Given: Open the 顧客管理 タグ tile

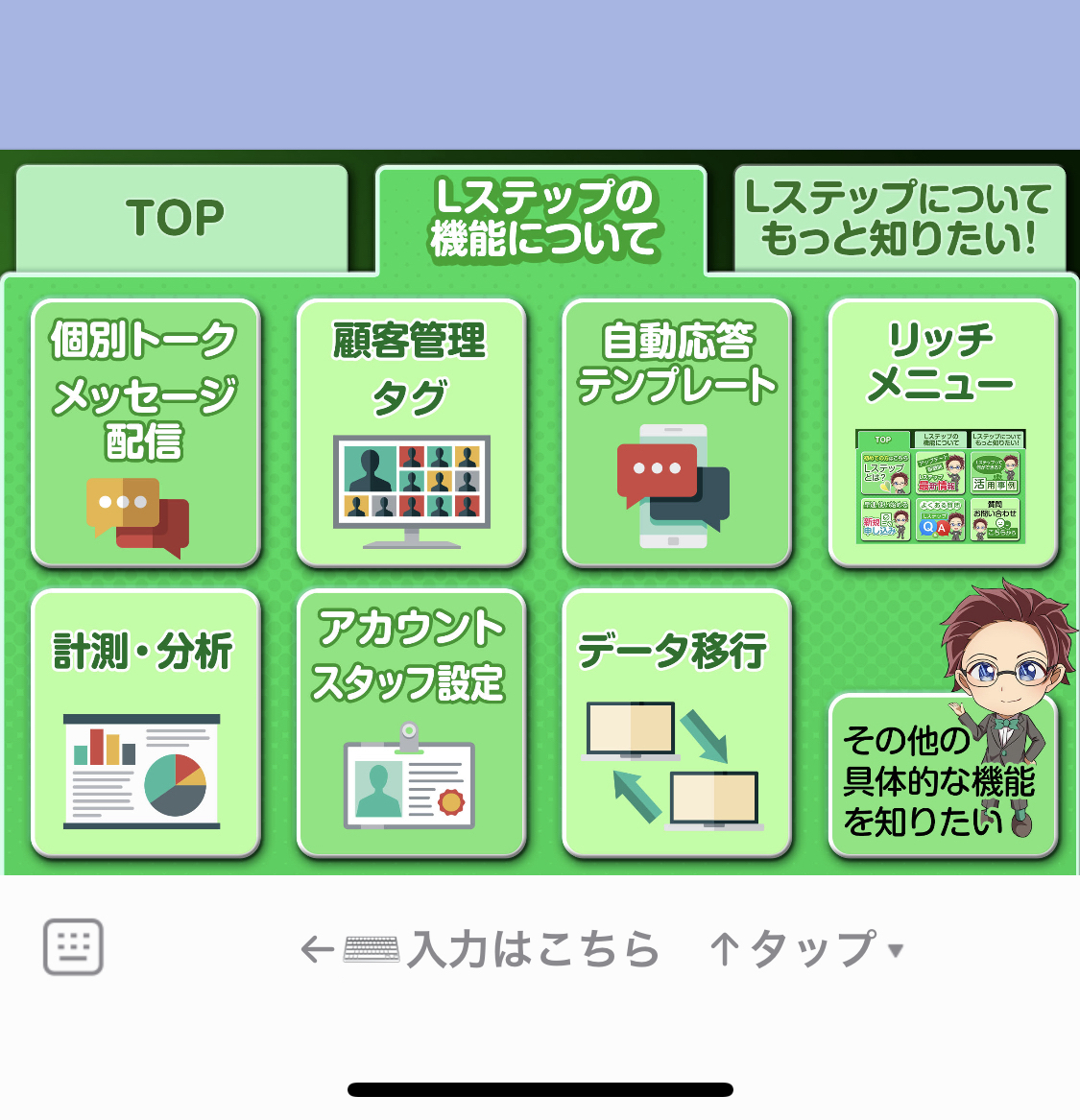Looking at the screenshot, I should (411, 433).
